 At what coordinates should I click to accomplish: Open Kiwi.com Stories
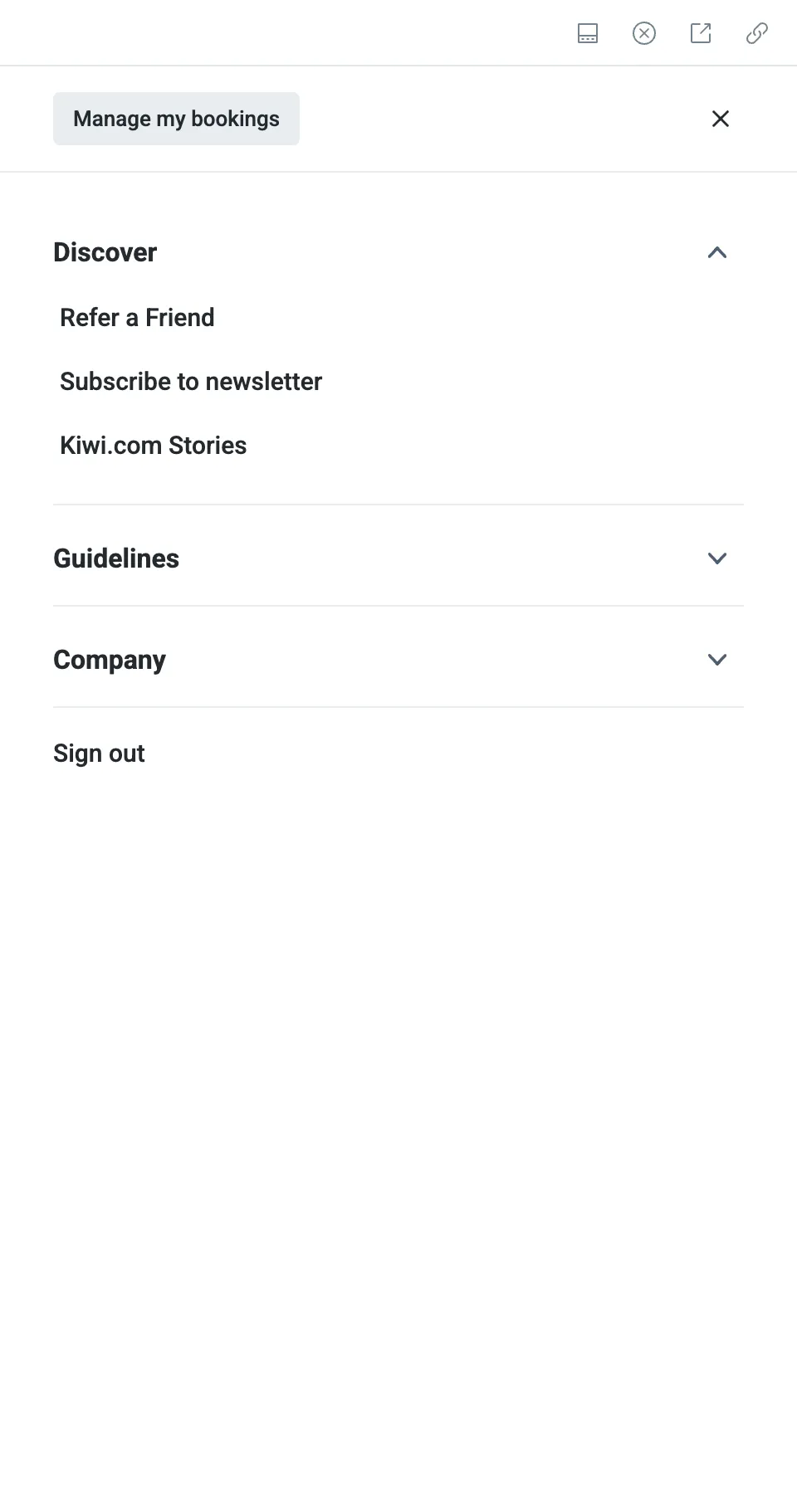pos(154,445)
